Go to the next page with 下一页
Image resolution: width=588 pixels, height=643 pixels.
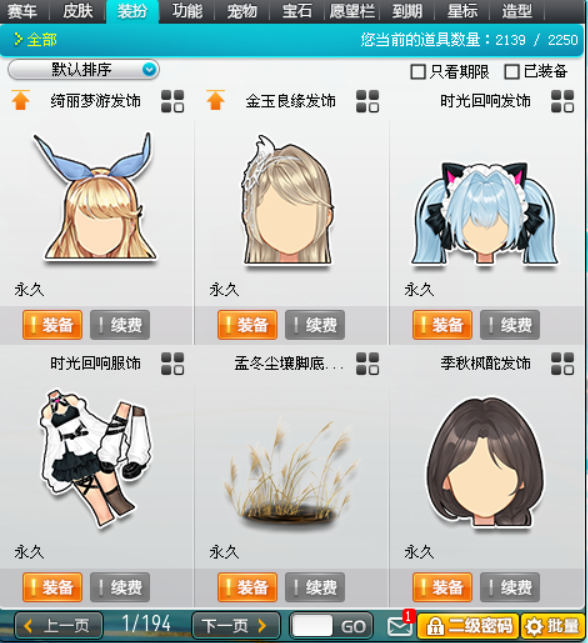236,626
